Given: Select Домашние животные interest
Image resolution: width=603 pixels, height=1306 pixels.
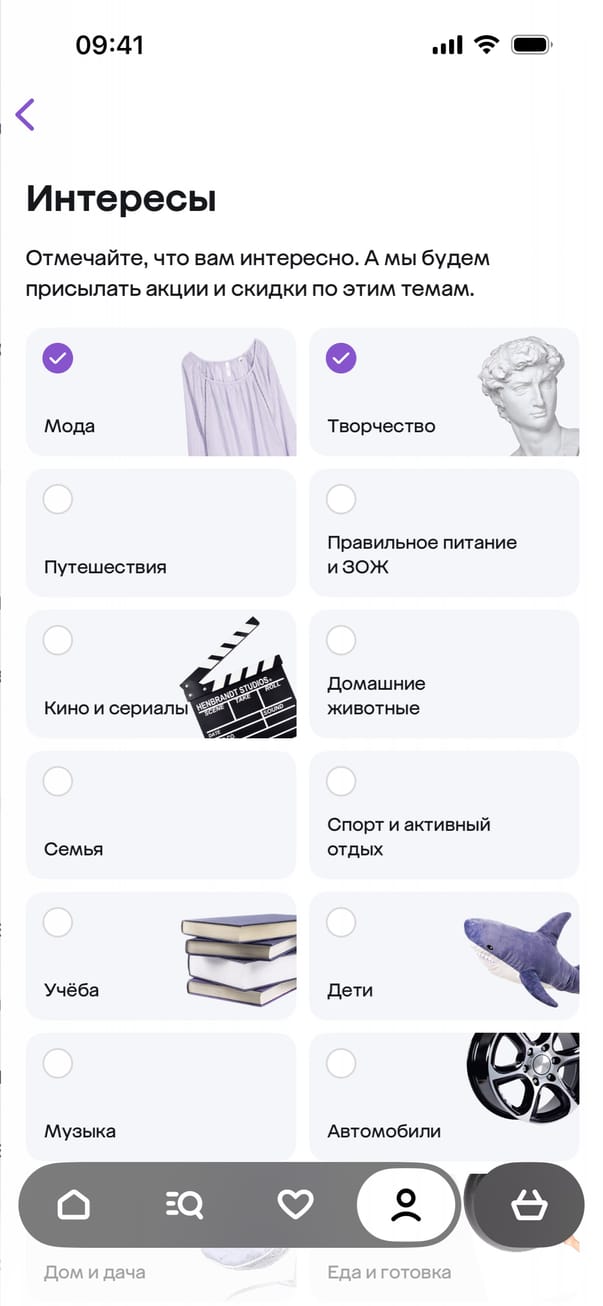Looking at the screenshot, I should click(x=341, y=640).
